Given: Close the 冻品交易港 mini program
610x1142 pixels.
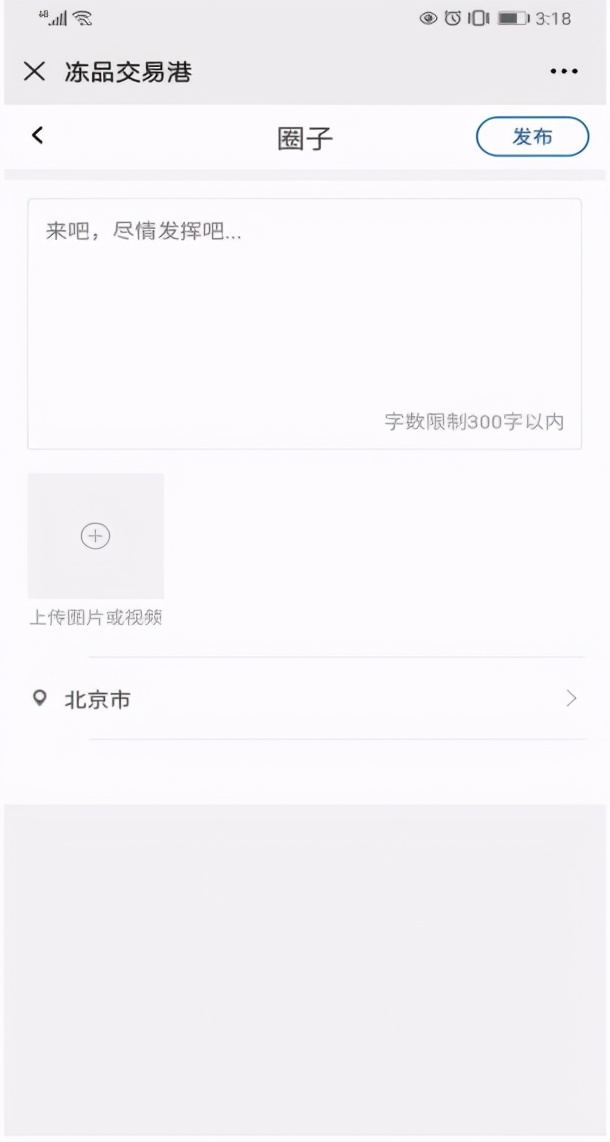Looking at the screenshot, I should click(x=34, y=71).
